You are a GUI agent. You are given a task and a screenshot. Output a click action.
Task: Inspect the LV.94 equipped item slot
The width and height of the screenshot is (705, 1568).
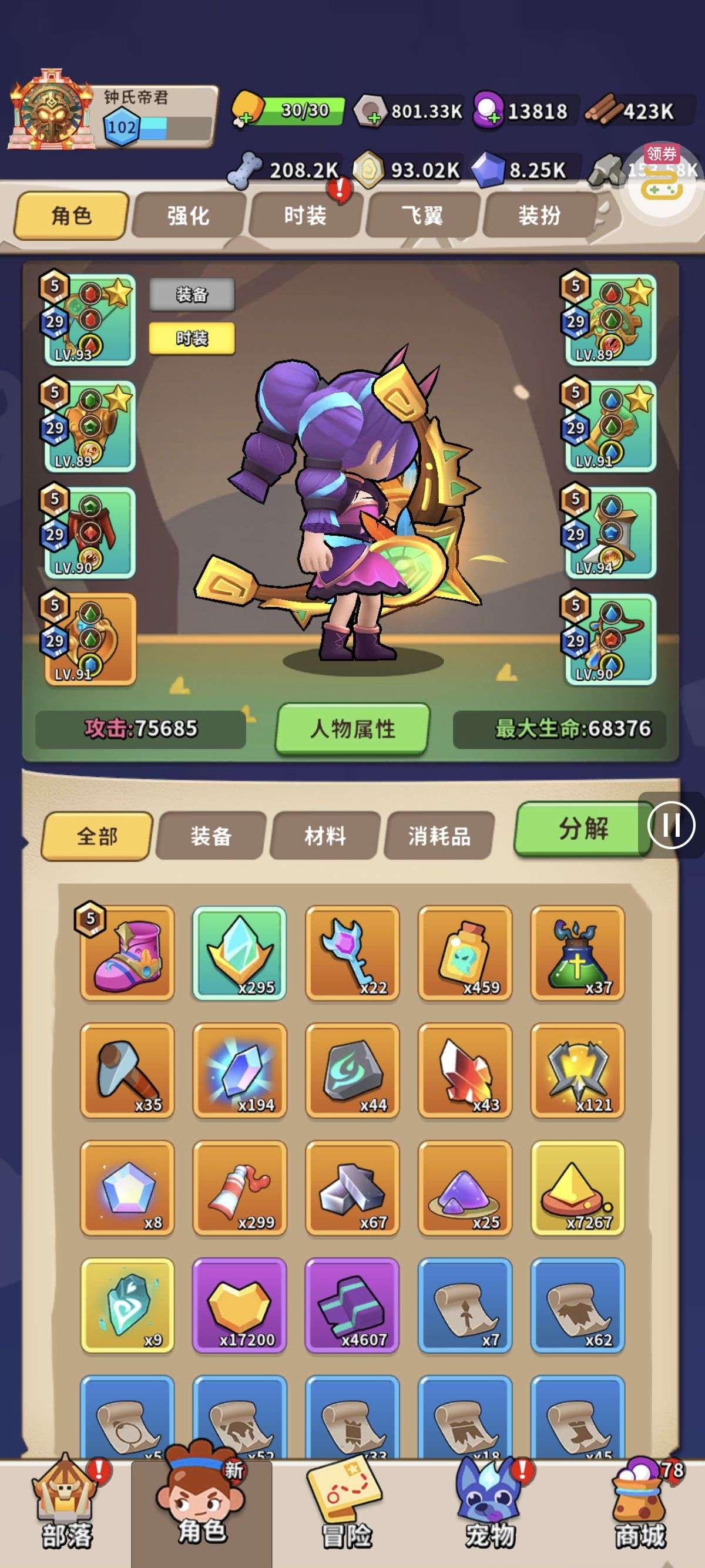coord(610,533)
